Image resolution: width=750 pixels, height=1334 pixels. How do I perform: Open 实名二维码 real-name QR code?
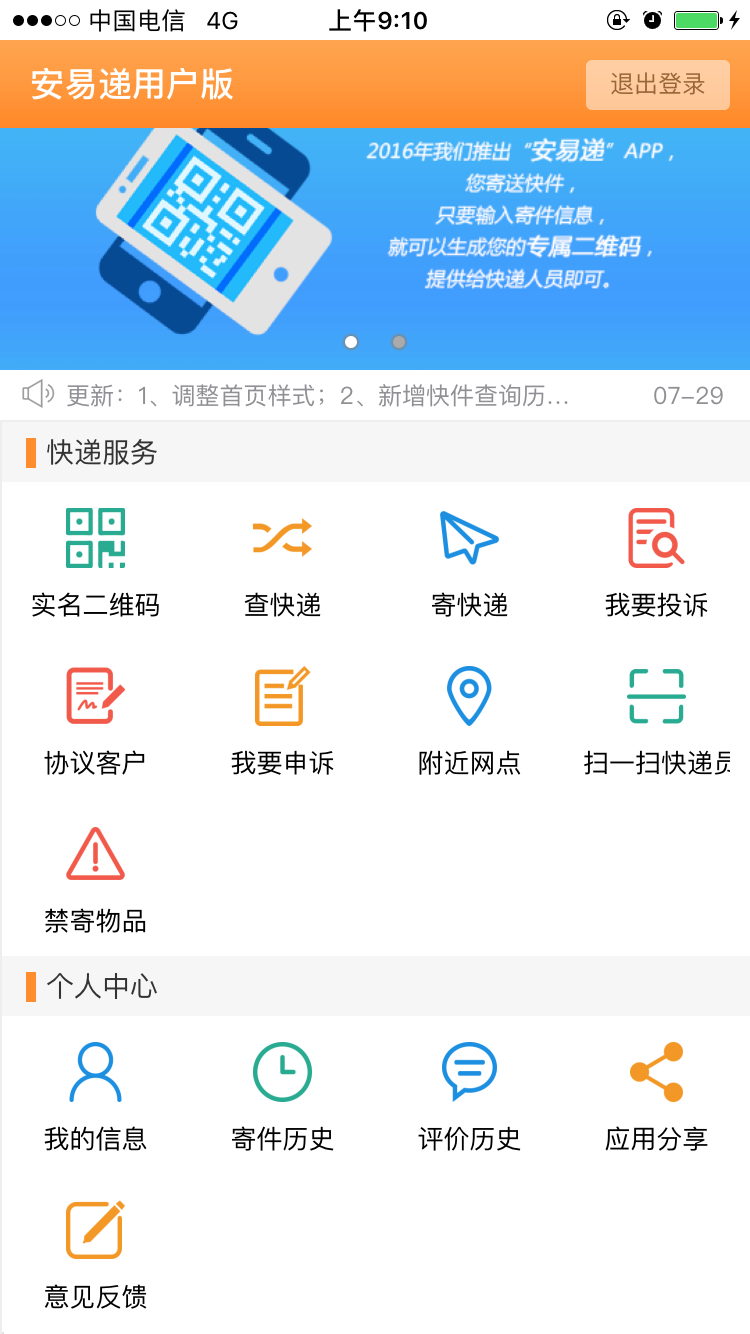pyautogui.click(x=95, y=562)
